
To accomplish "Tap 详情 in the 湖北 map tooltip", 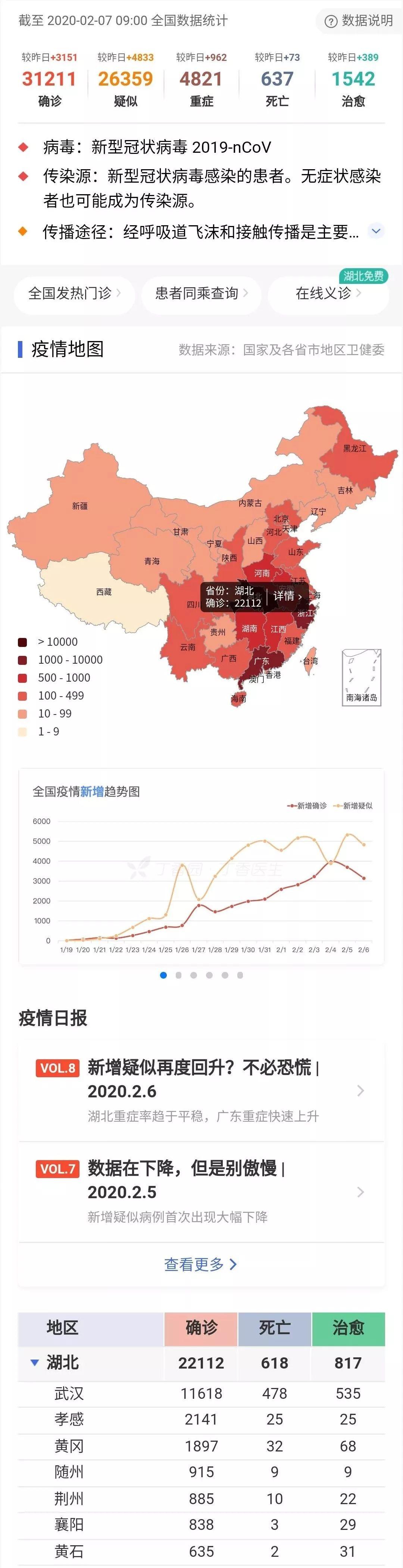I will click(x=287, y=596).
